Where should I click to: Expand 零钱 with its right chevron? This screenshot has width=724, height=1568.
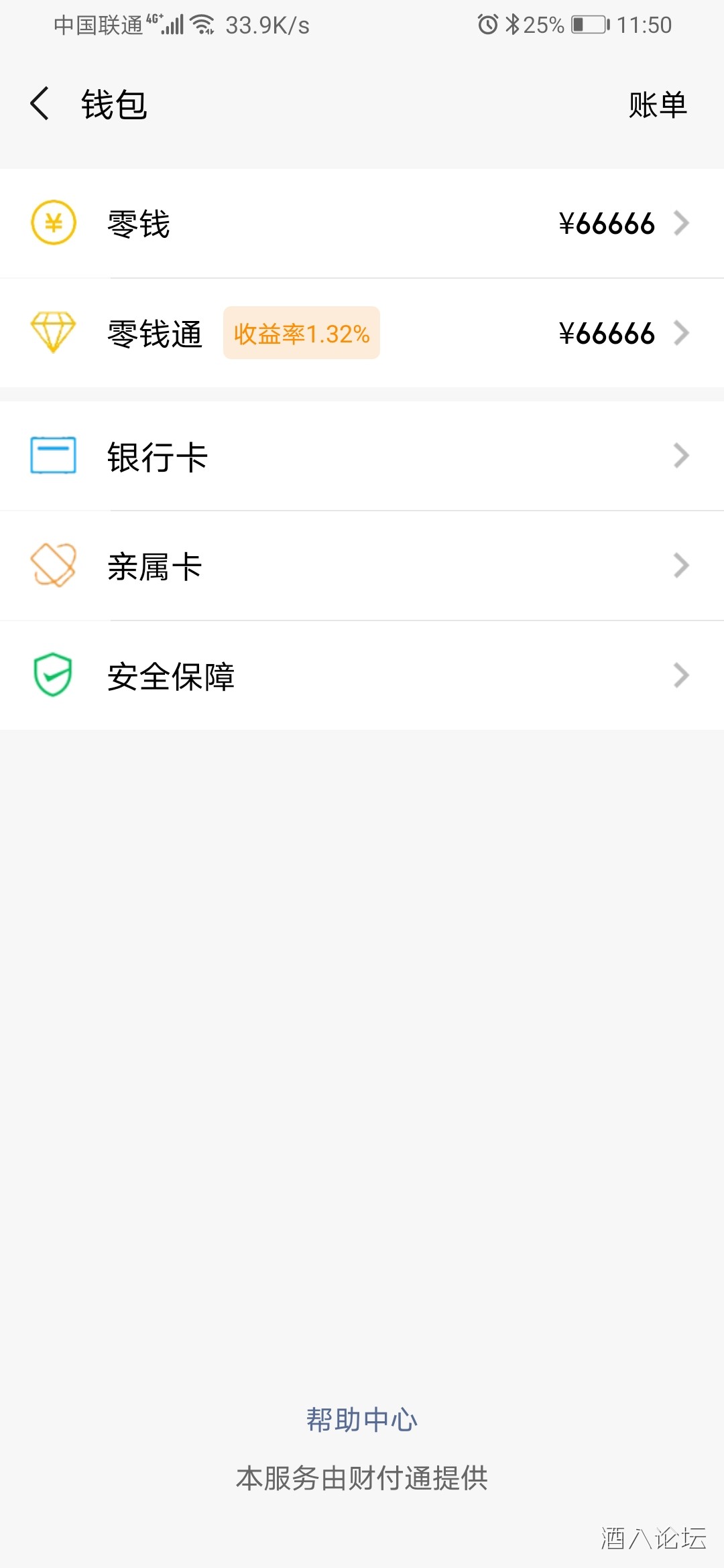(x=682, y=223)
